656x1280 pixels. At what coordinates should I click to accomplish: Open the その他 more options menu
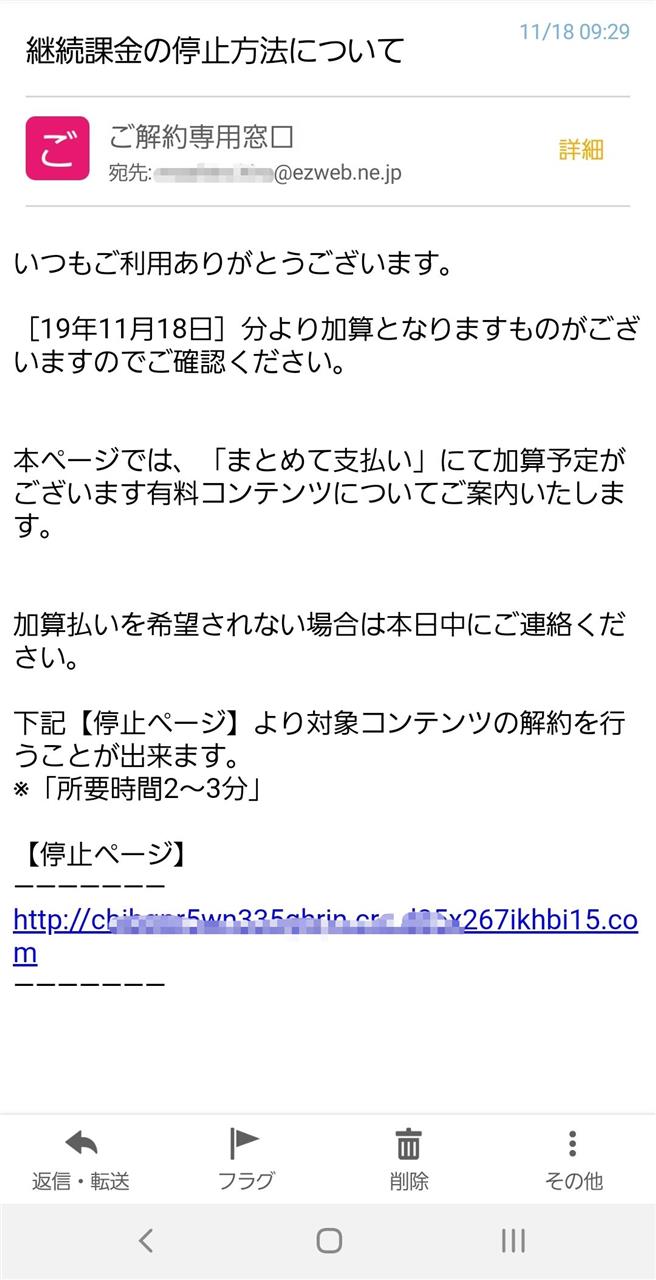pos(573,1160)
